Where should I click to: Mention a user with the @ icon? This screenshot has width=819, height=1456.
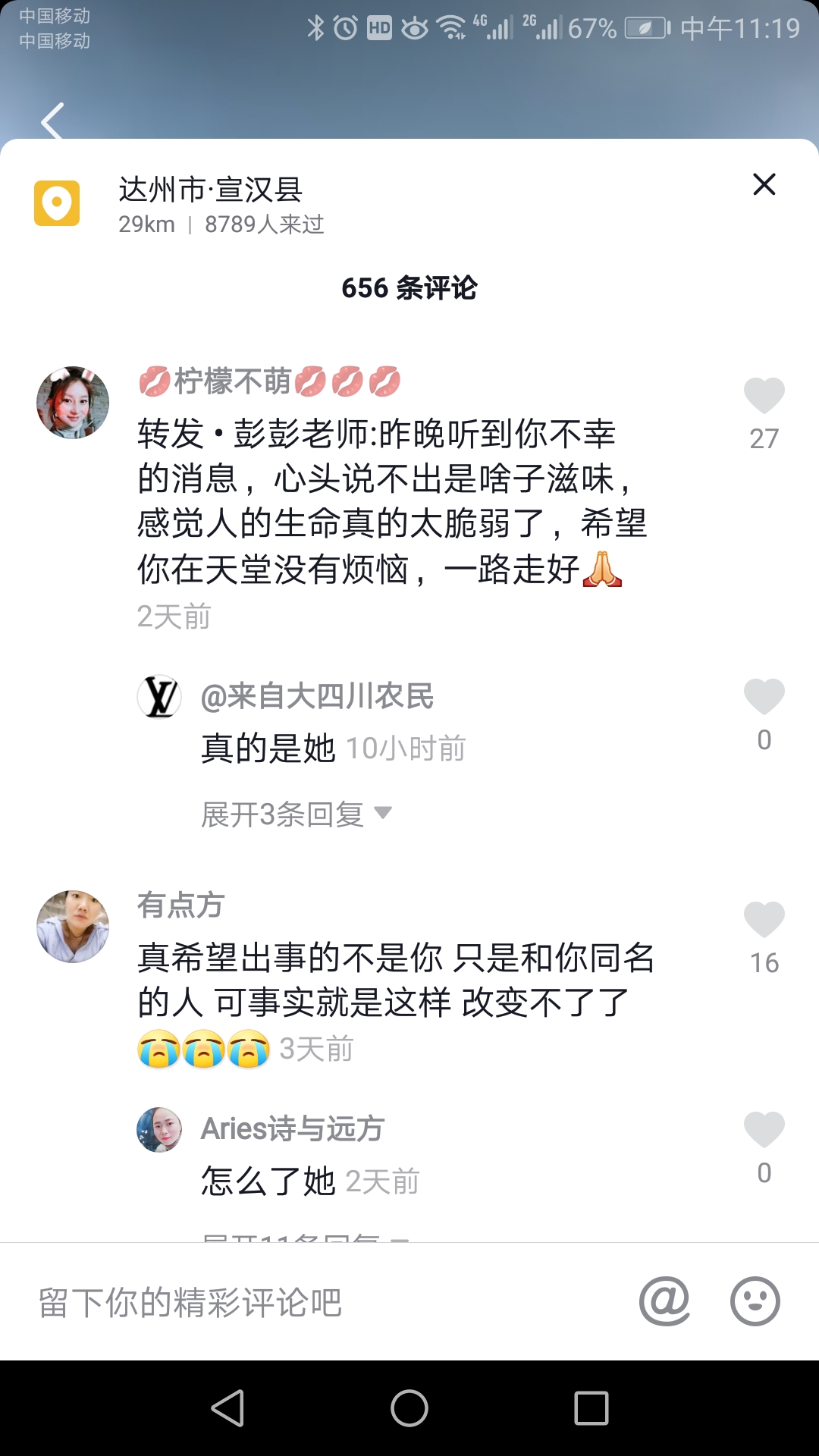click(x=664, y=1301)
